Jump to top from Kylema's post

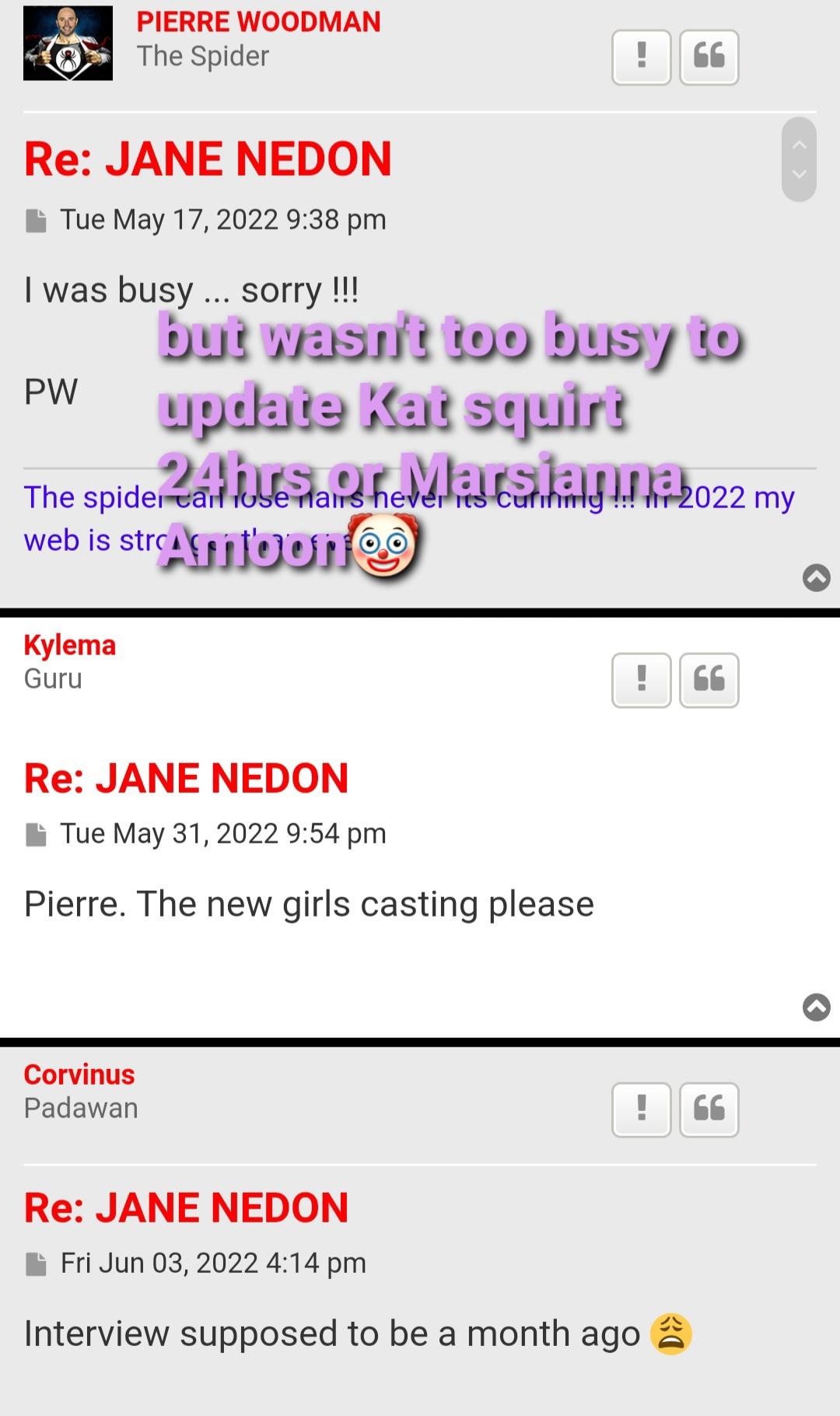(x=816, y=1007)
